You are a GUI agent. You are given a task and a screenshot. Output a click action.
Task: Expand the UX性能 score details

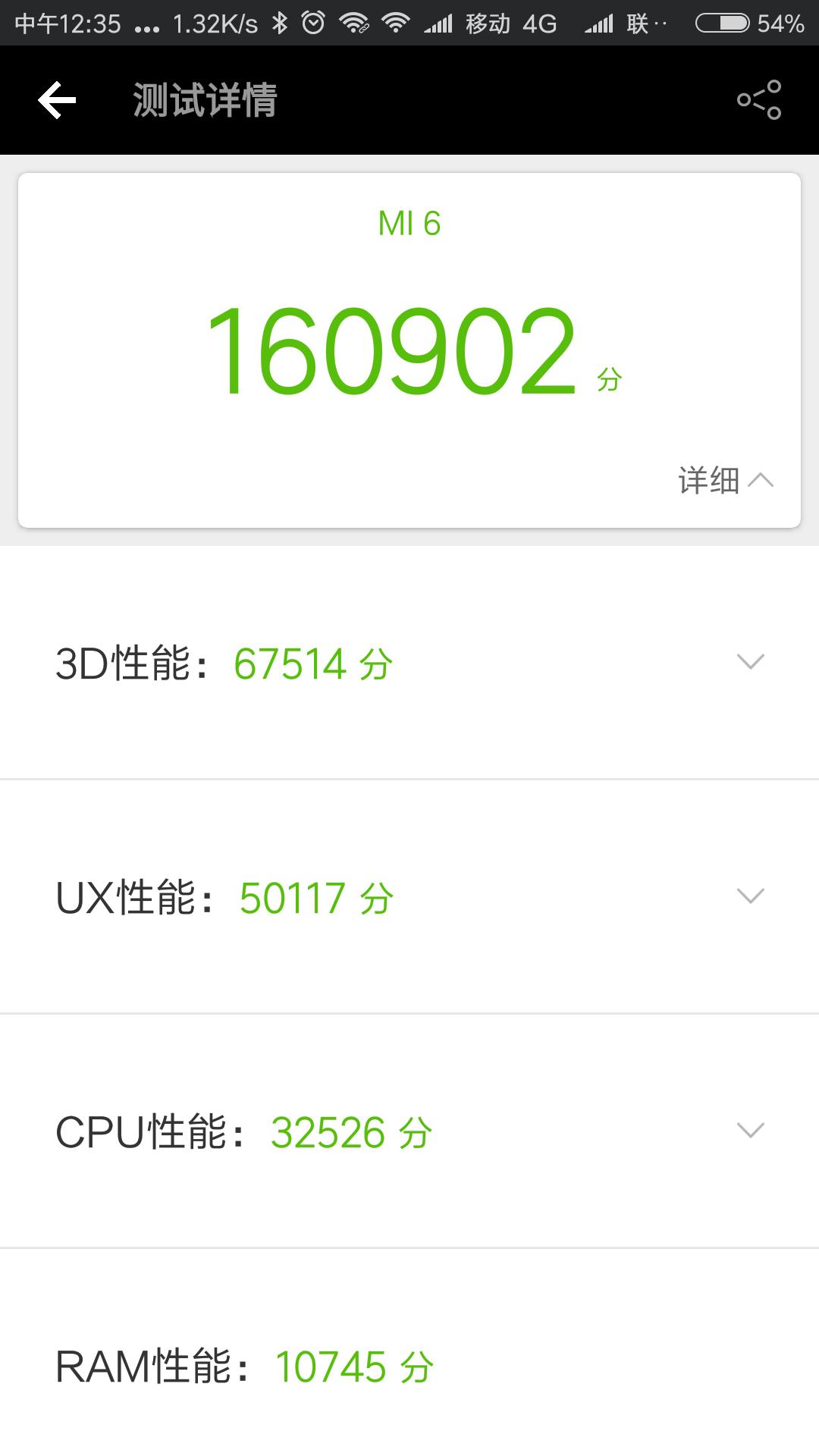(751, 897)
